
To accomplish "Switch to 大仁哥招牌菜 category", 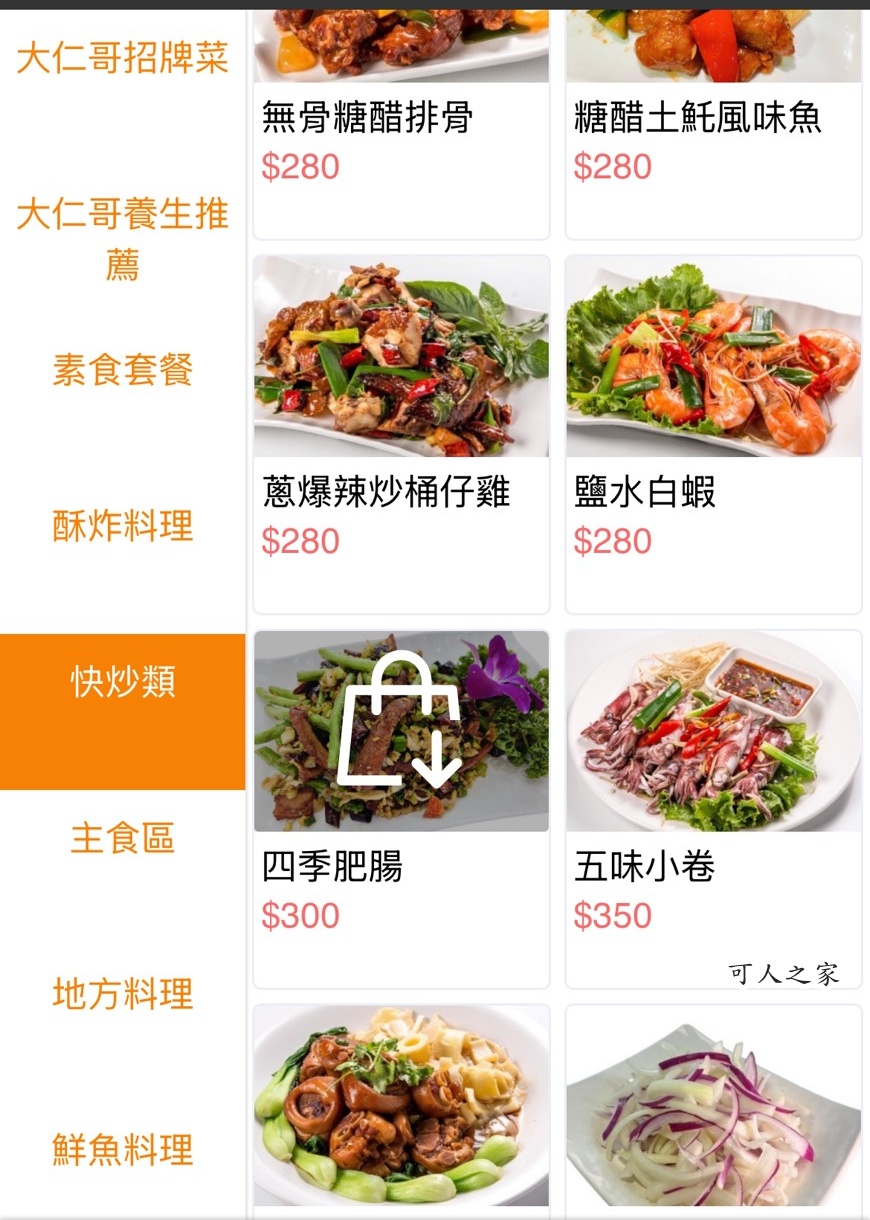I will (x=121, y=58).
